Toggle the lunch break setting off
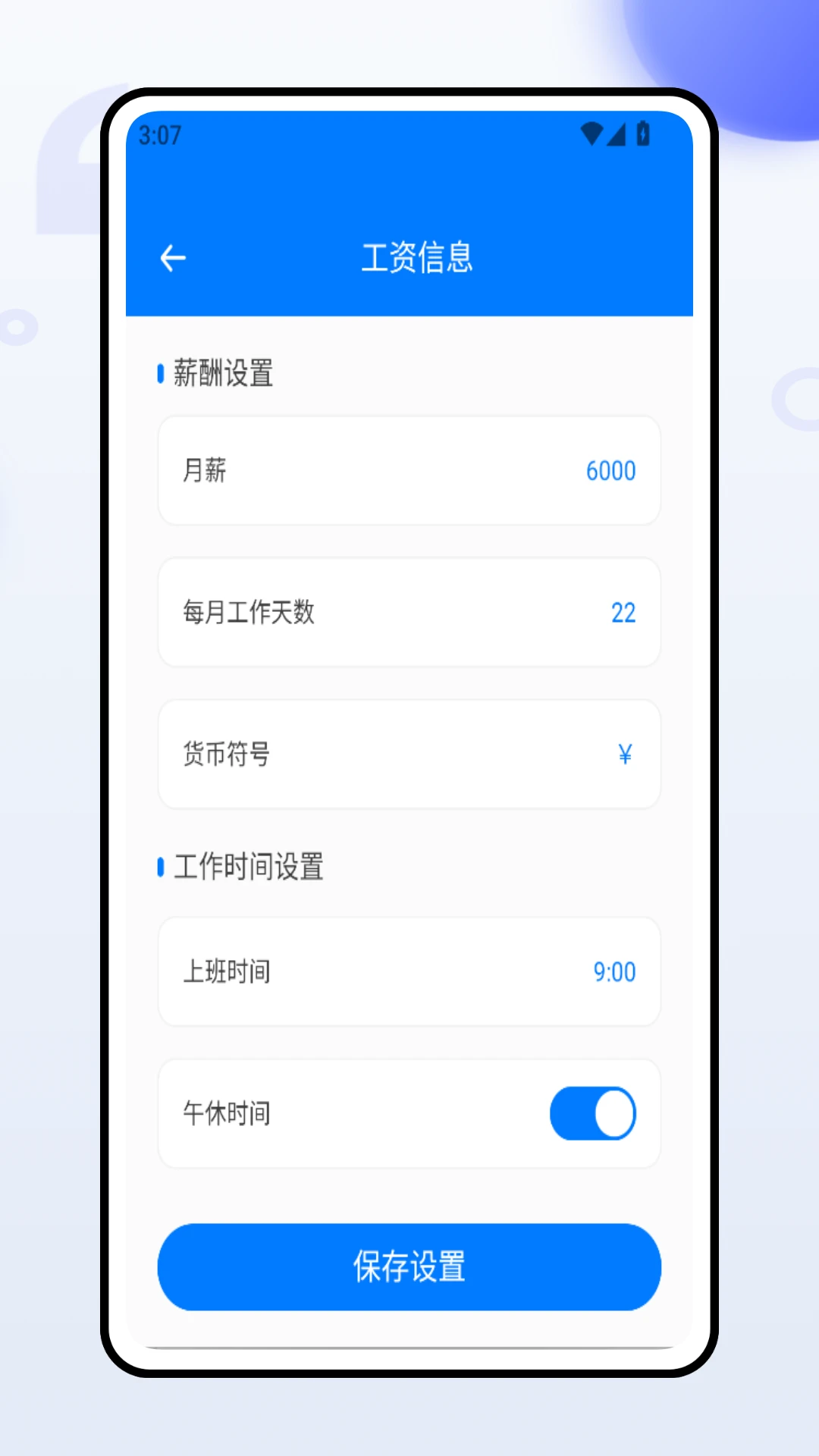This screenshot has width=819, height=1456. pos(594,1112)
